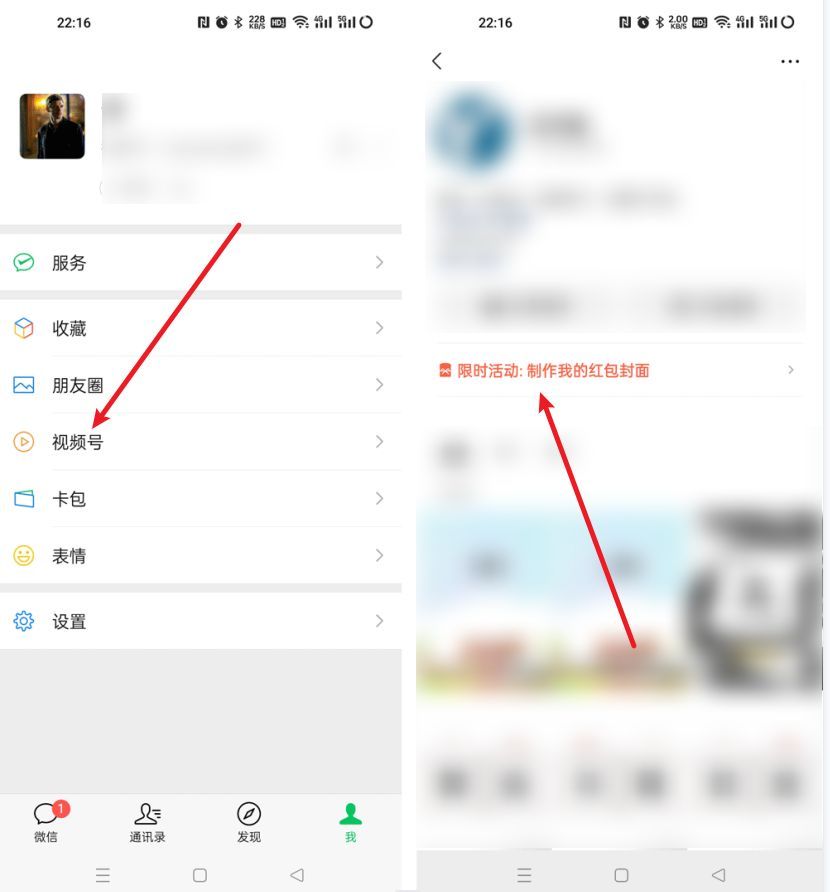Open 收藏 favorites
This screenshot has height=892, width=830.
click(200, 328)
